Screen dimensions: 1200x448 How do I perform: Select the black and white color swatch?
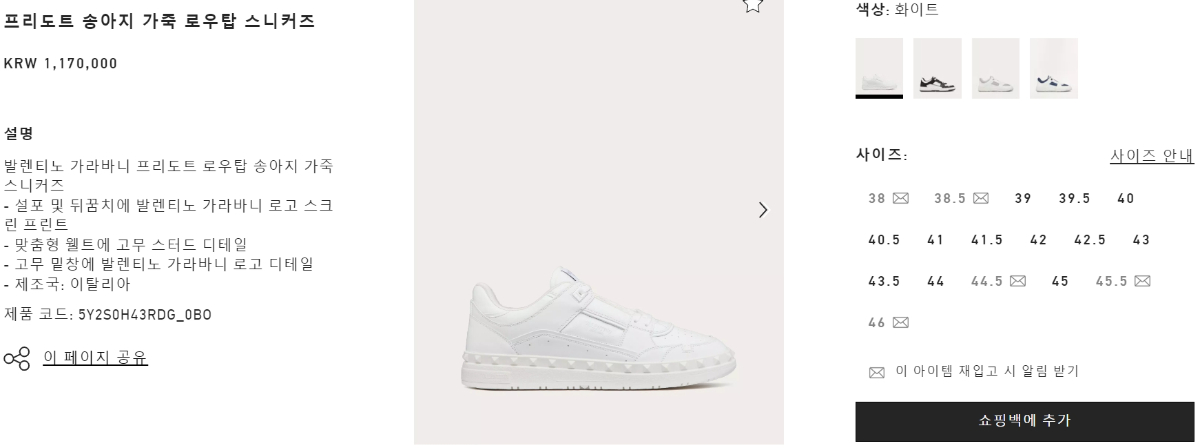point(937,68)
